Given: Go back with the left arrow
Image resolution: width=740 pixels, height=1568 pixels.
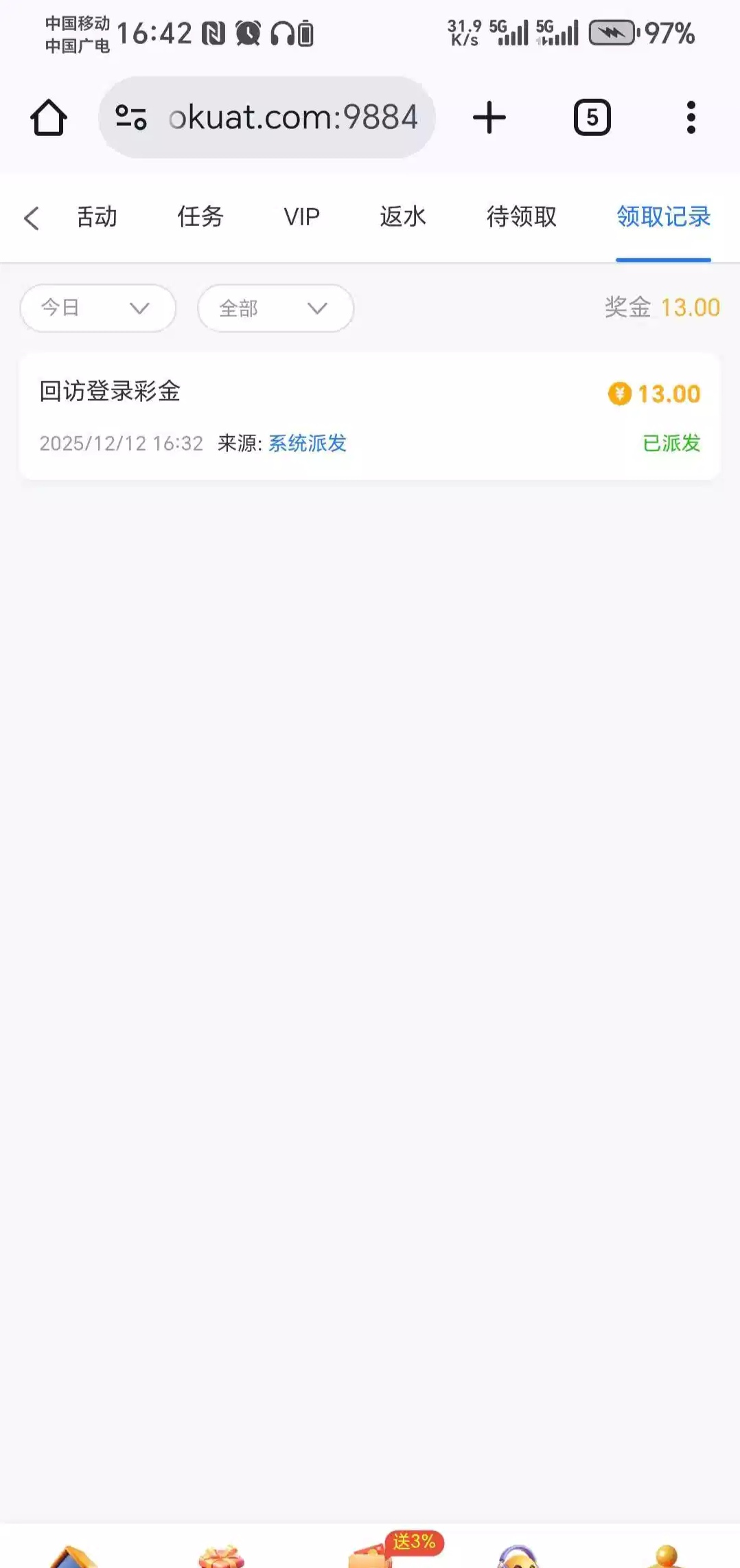Looking at the screenshot, I should click(32, 218).
